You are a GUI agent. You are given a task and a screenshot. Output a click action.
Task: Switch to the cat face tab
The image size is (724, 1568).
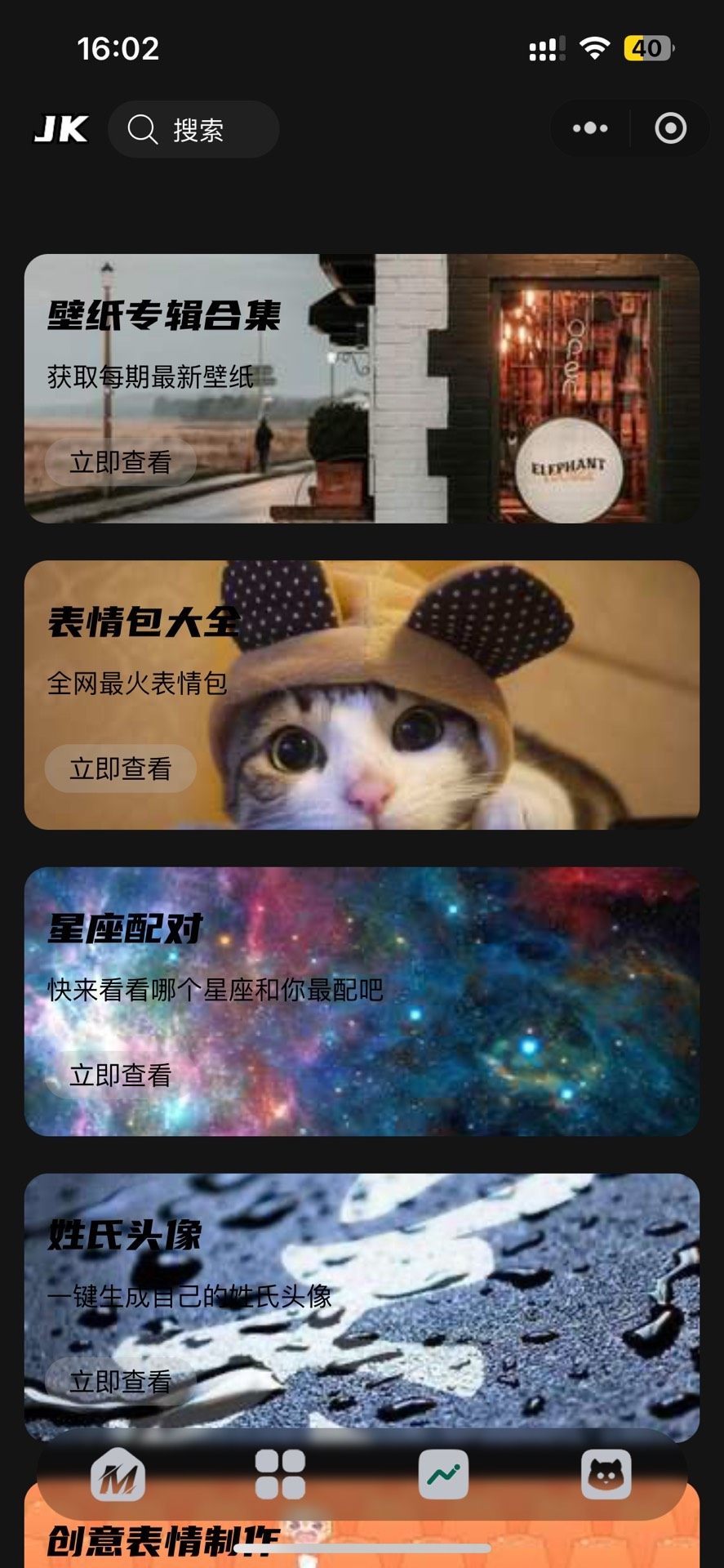[x=606, y=1474]
